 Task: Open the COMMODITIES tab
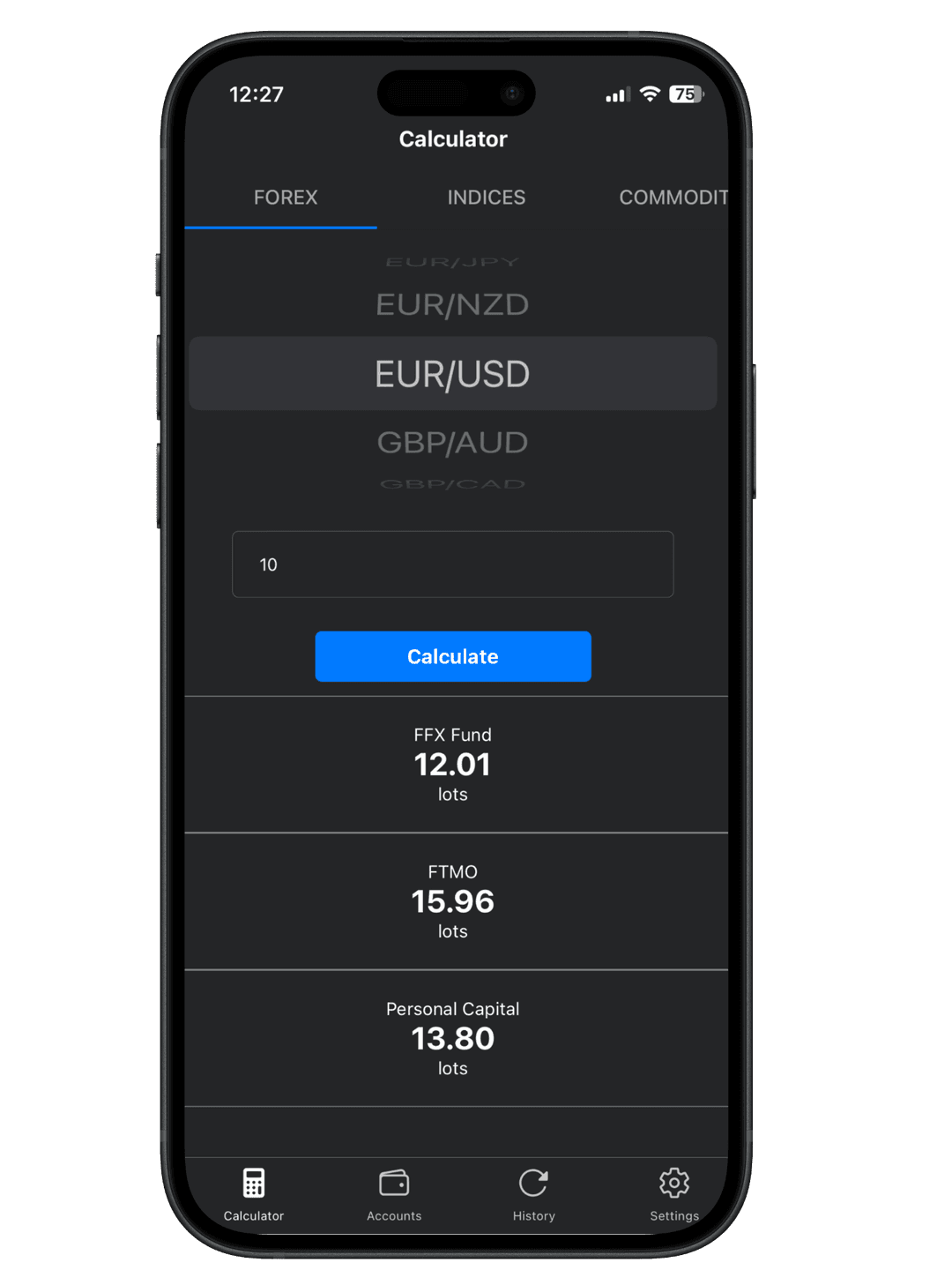[673, 198]
